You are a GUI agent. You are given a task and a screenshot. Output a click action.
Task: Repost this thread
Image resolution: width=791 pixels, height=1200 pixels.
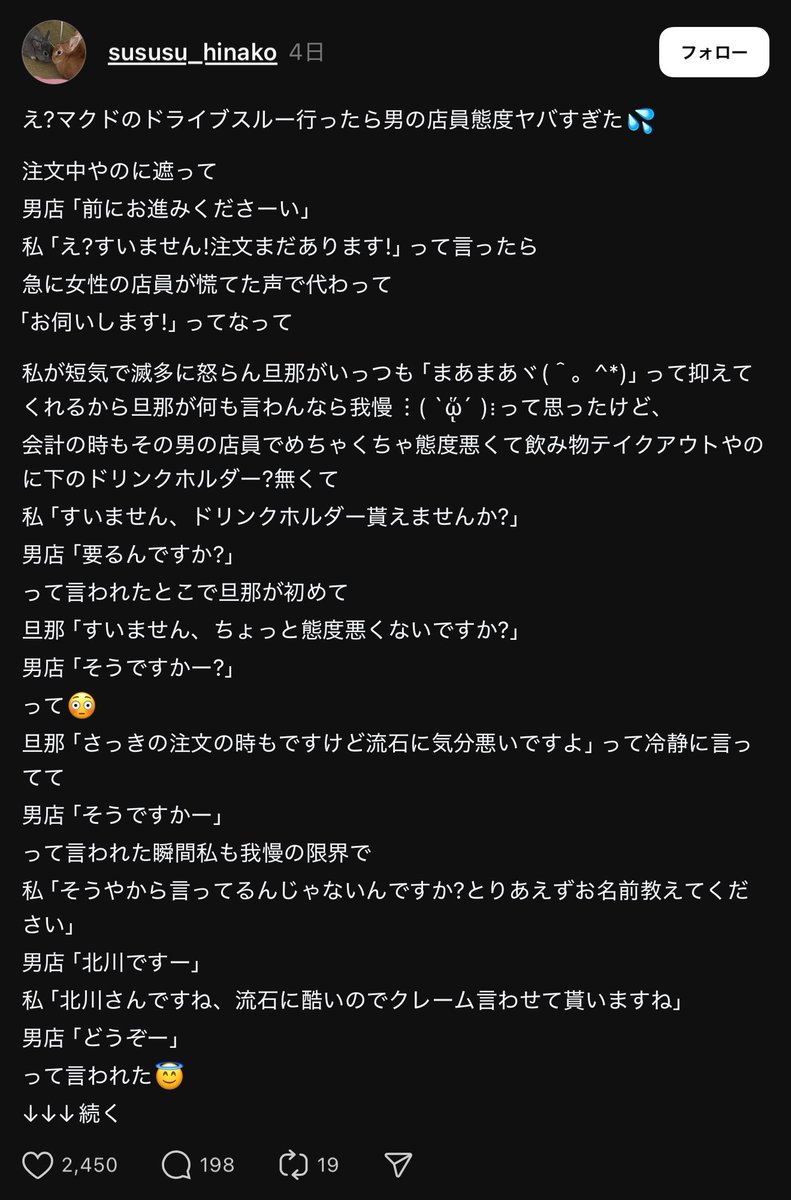(293, 1164)
